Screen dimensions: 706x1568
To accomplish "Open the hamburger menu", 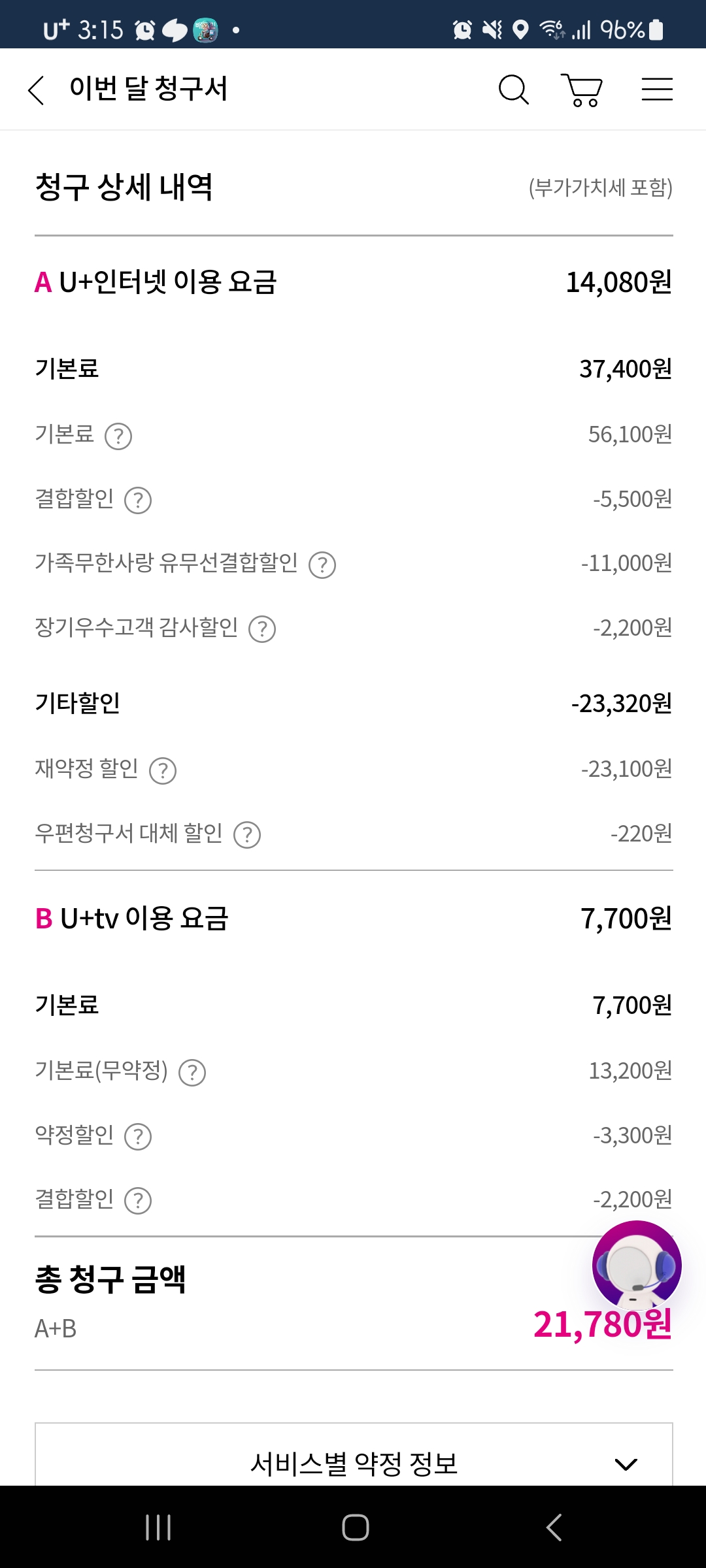I will (x=657, y=90).
